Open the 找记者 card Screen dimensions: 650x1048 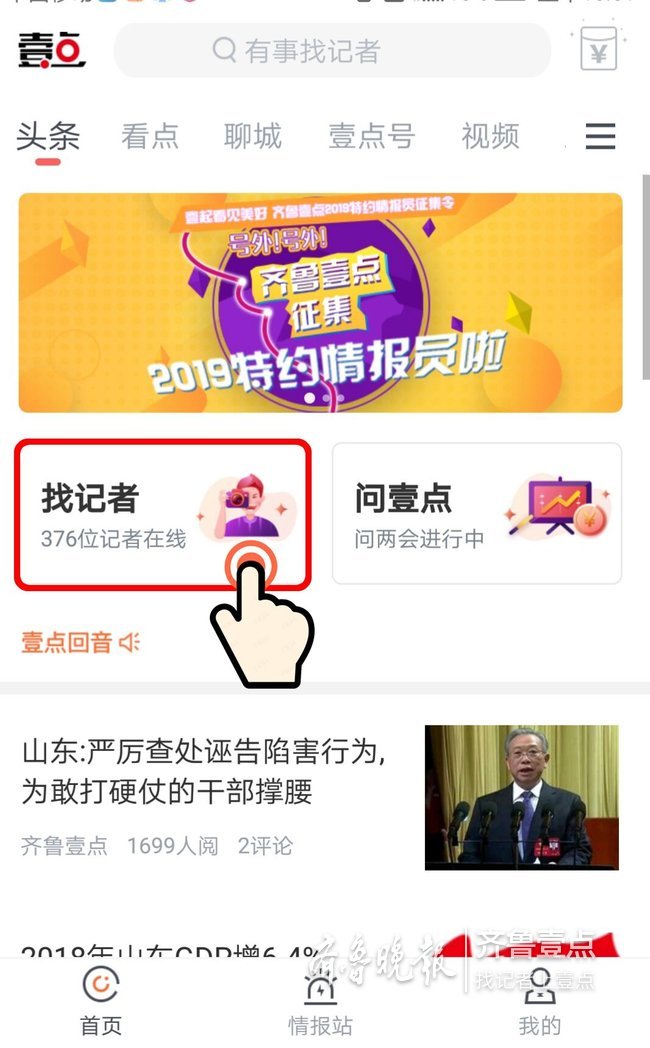coord(162,513)
